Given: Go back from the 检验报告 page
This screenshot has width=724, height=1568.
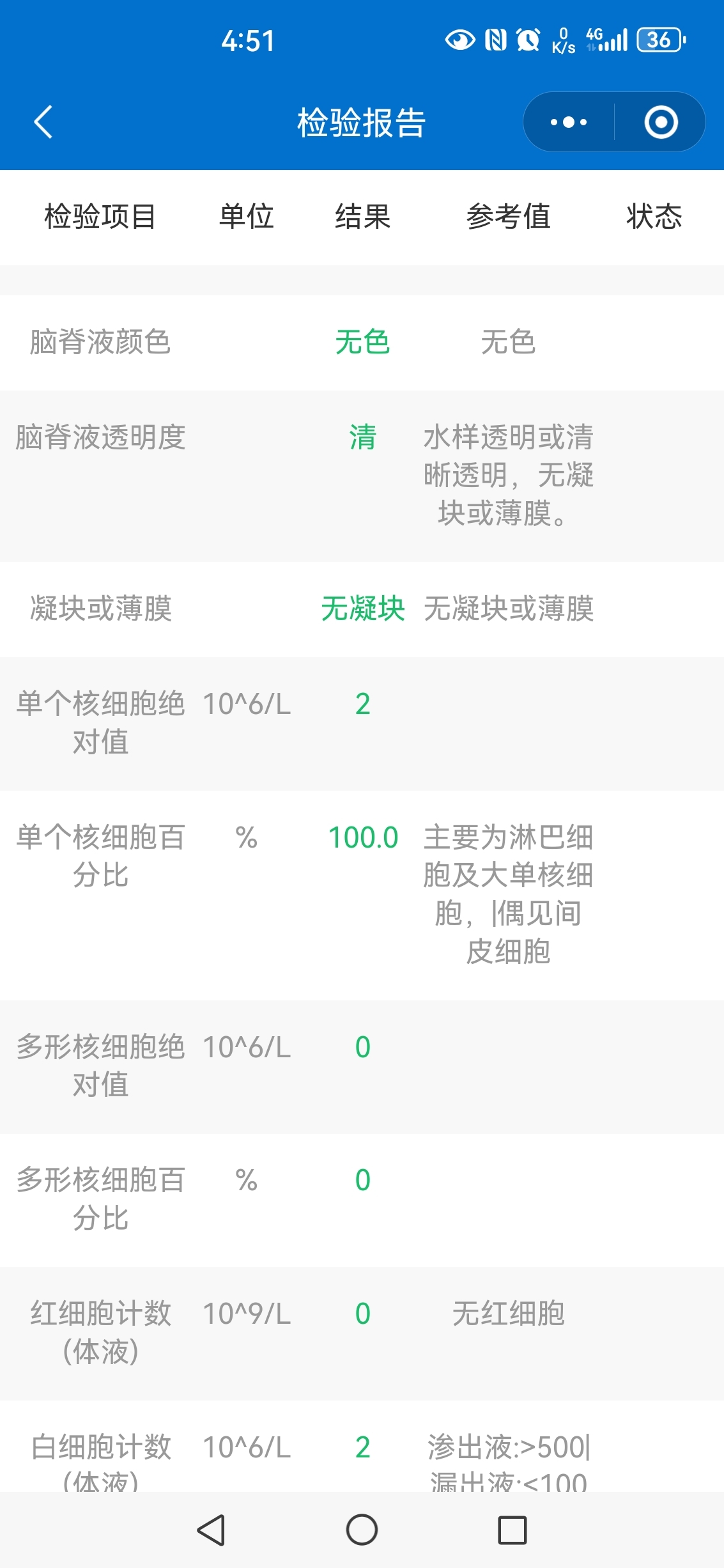Looking at the screenshot, I should point(43,122).
